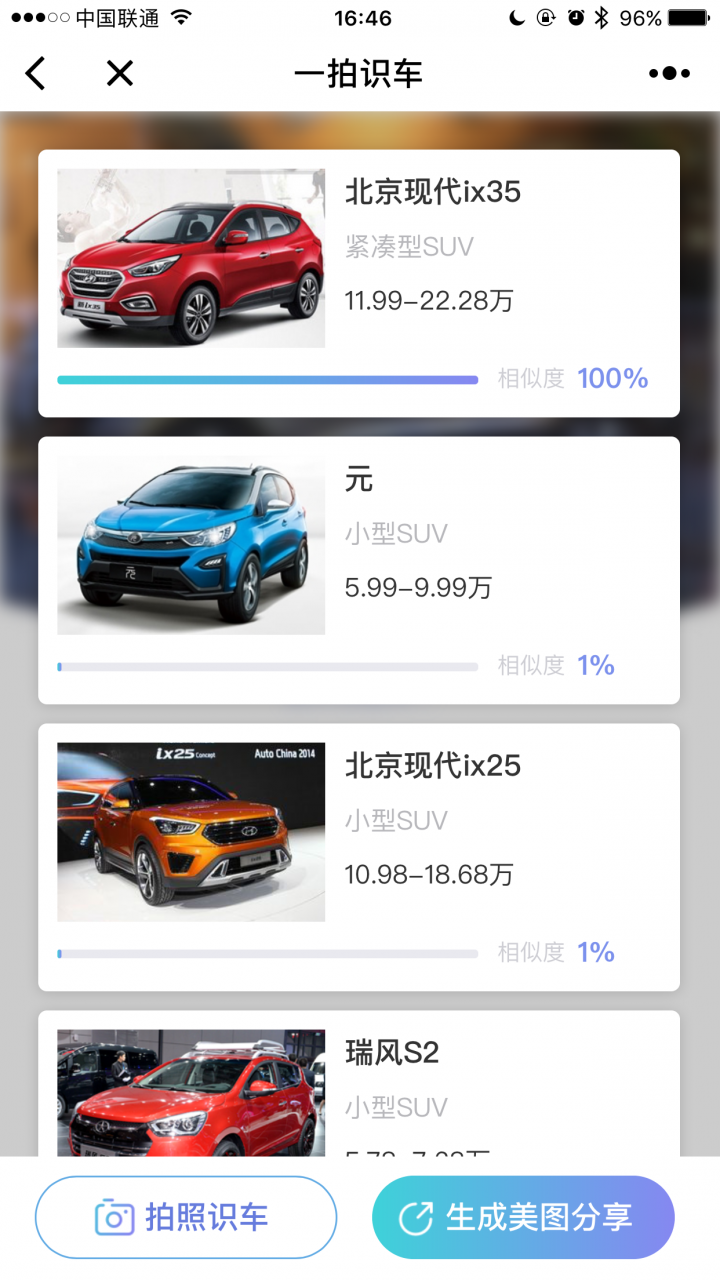Viewport: 720px width, 1280px height.
Task: Open the 元 small SUV card
Action: [x=359, y=570]
